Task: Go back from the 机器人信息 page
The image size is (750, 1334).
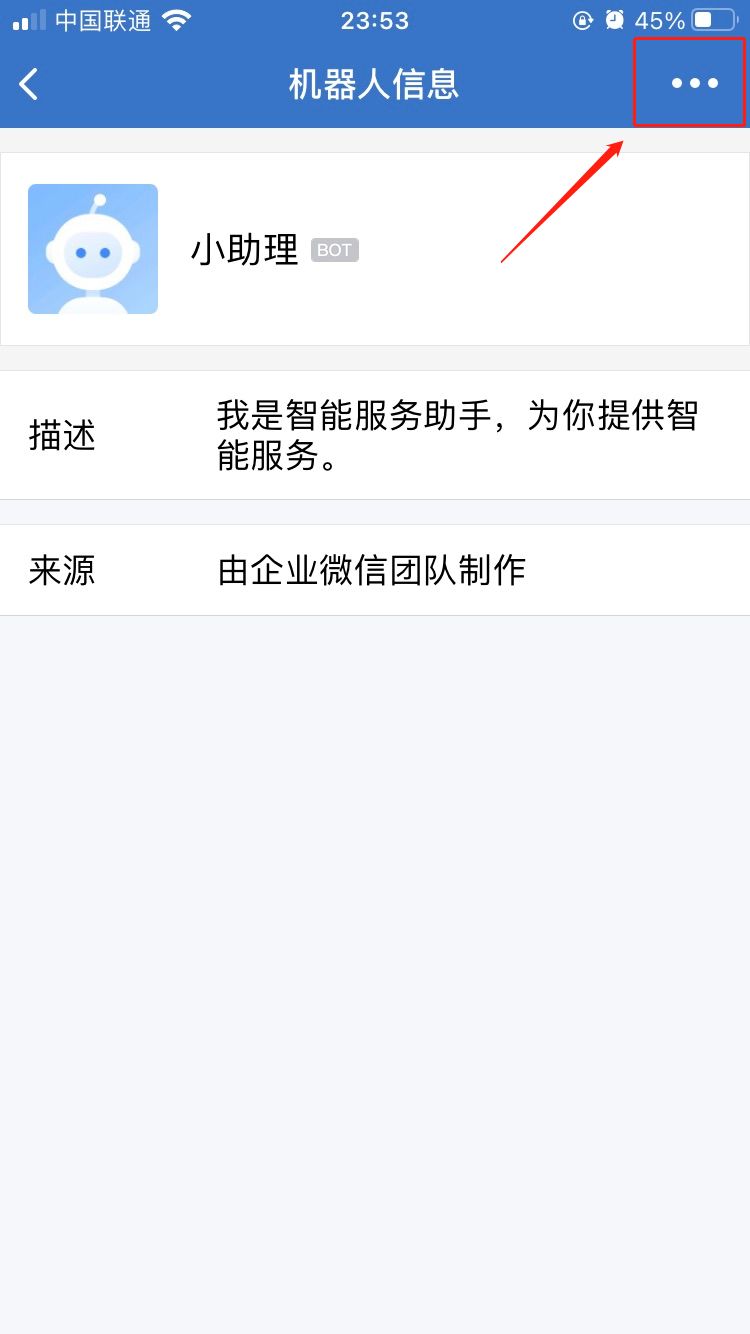Action: click(x=29, y=84)
